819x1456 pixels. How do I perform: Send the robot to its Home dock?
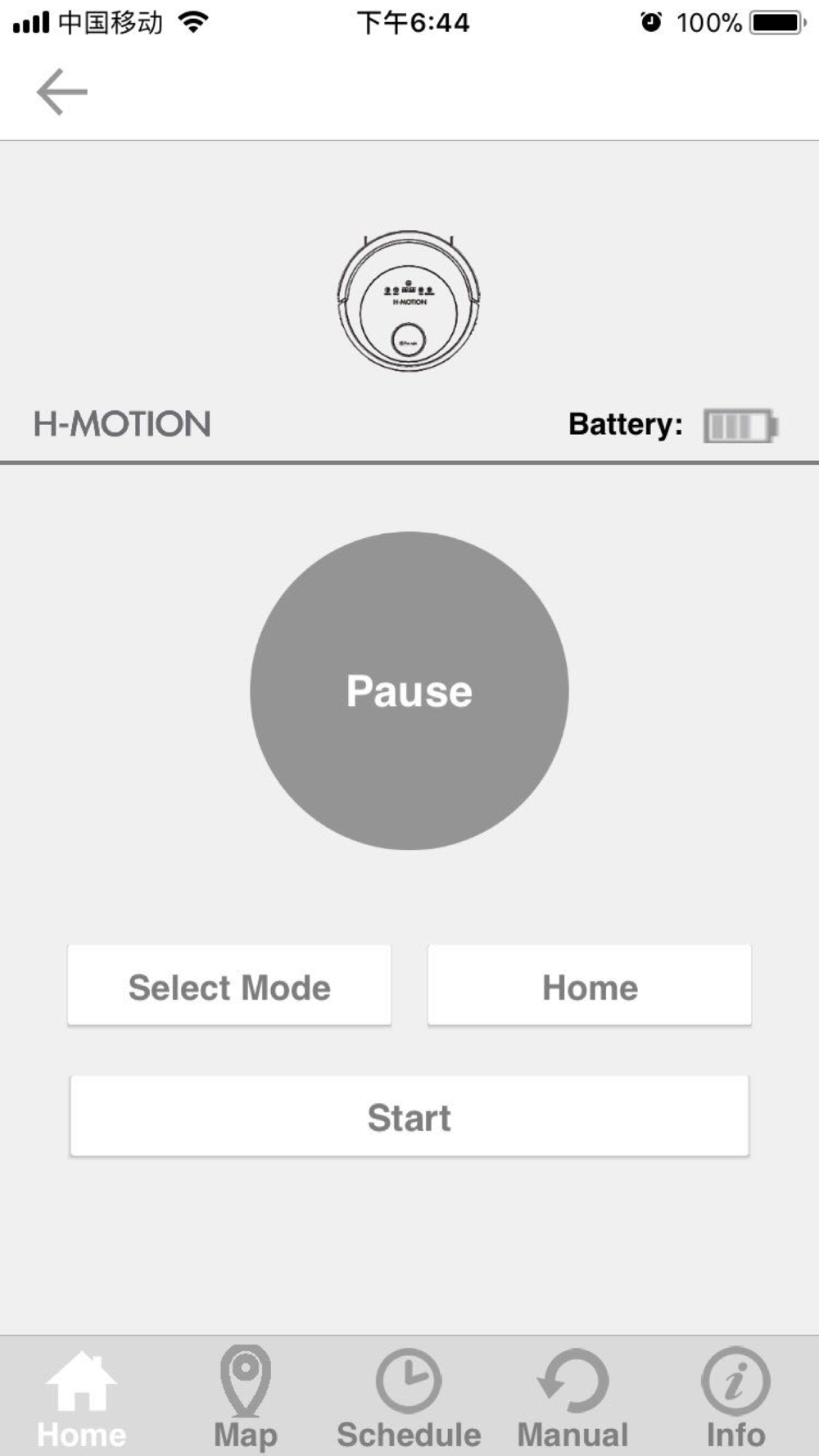(x=590, y=985)
